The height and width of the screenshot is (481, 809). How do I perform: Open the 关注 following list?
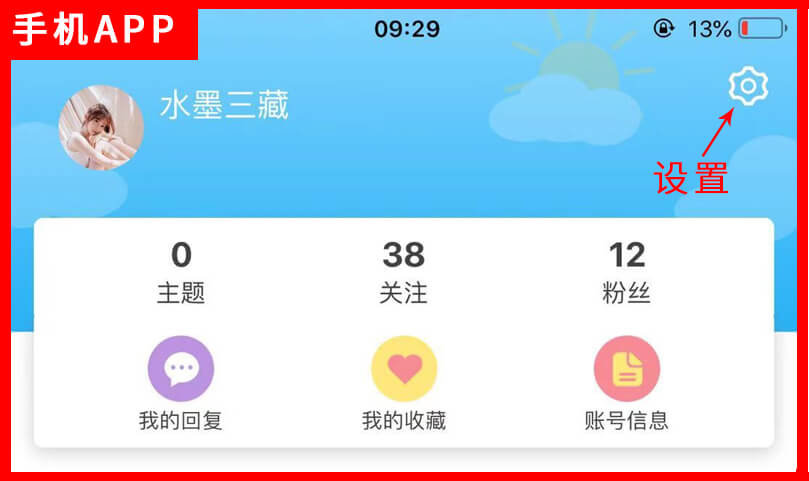404,272
